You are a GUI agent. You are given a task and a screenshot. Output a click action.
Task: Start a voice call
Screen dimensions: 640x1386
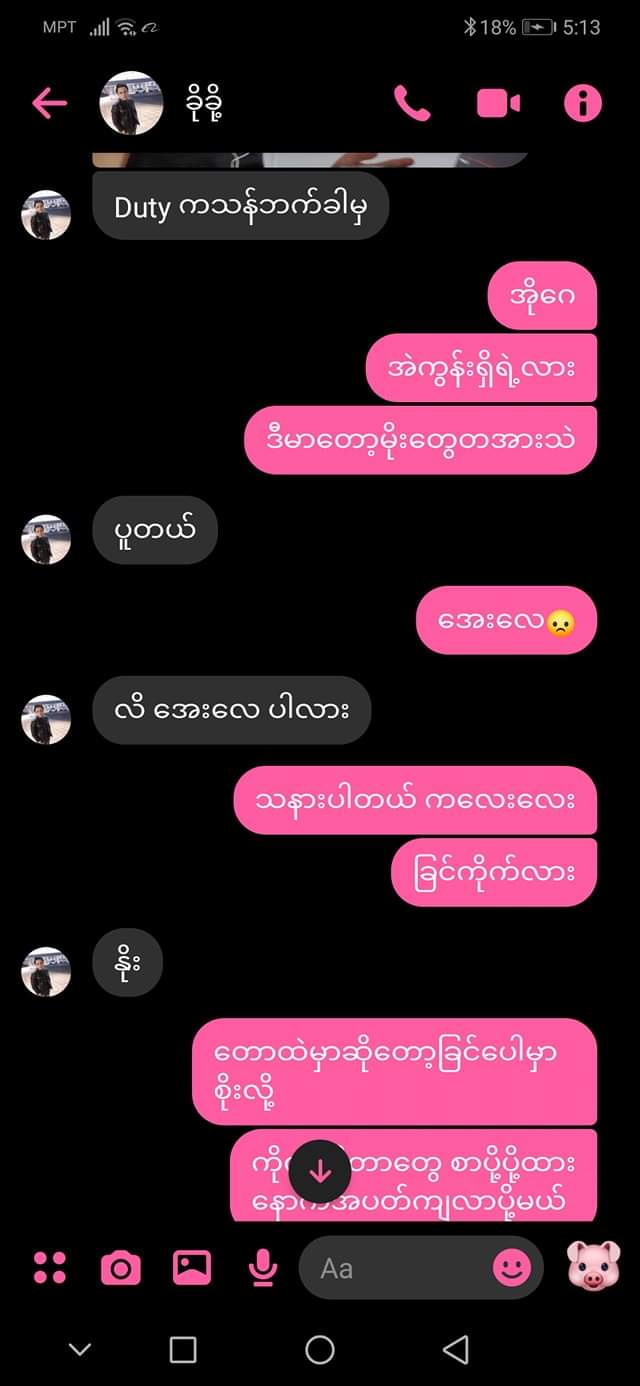pos(412,103)
